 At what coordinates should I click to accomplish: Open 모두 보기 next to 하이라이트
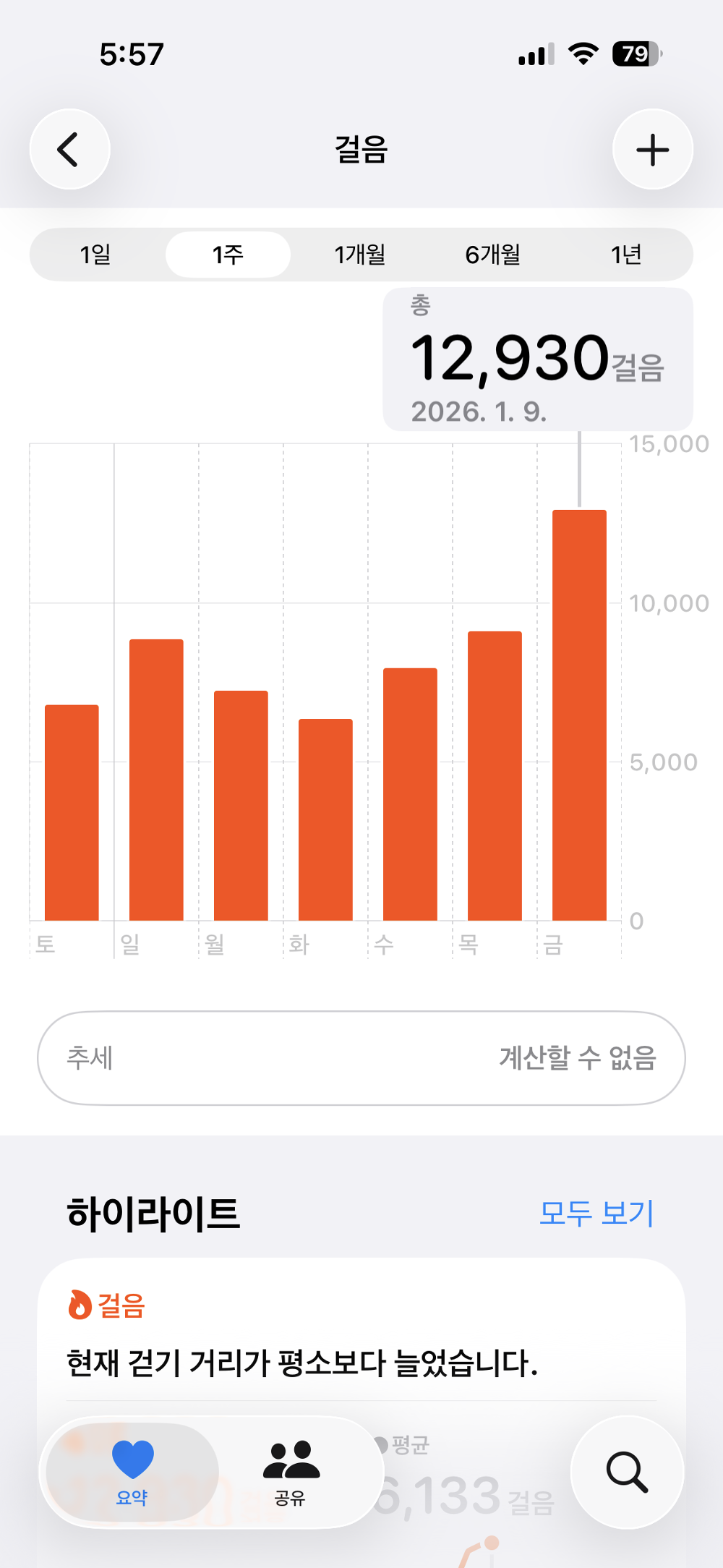tap(596, 1213)
